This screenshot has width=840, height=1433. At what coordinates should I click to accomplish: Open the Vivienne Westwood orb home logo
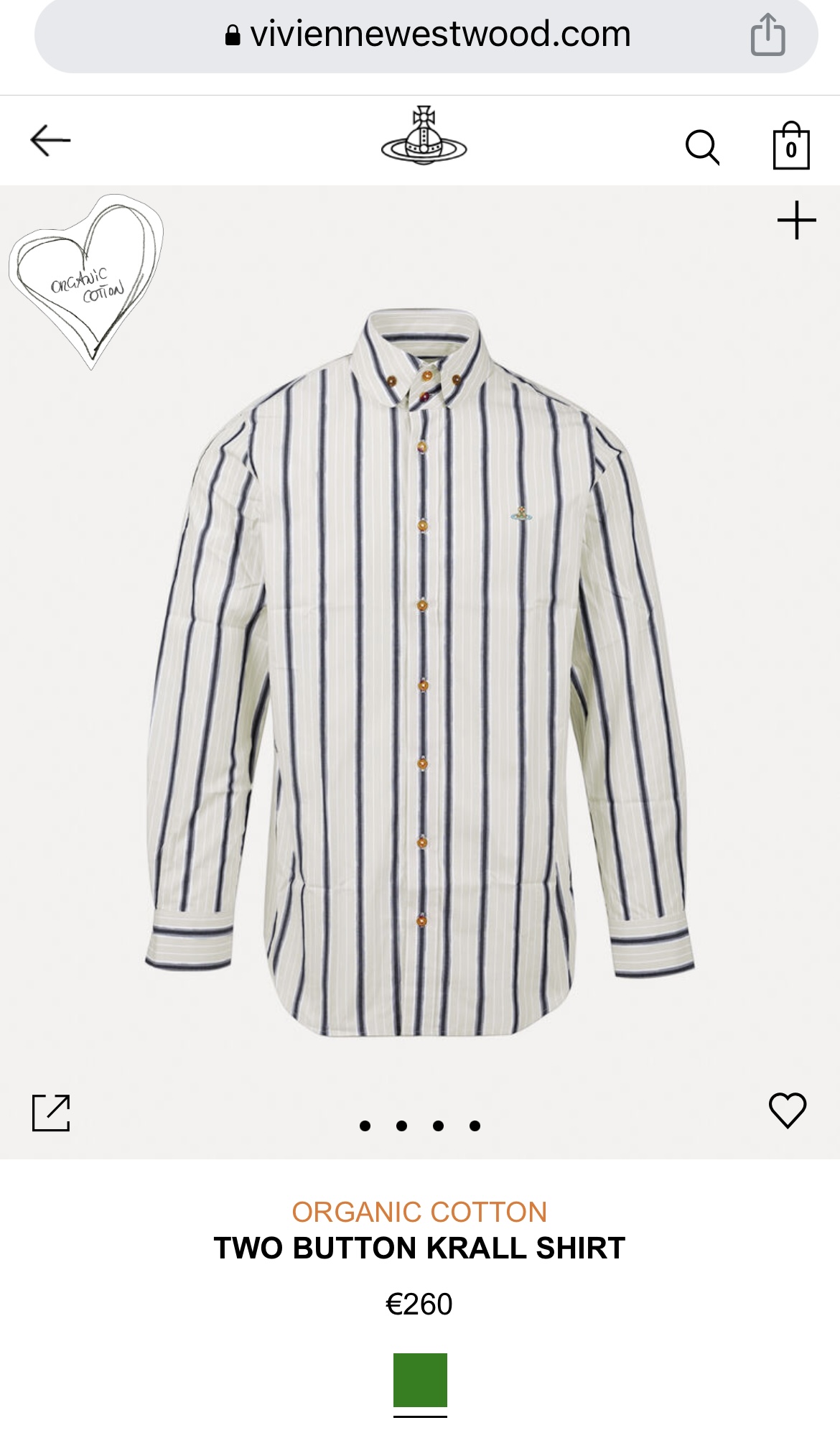424,136
